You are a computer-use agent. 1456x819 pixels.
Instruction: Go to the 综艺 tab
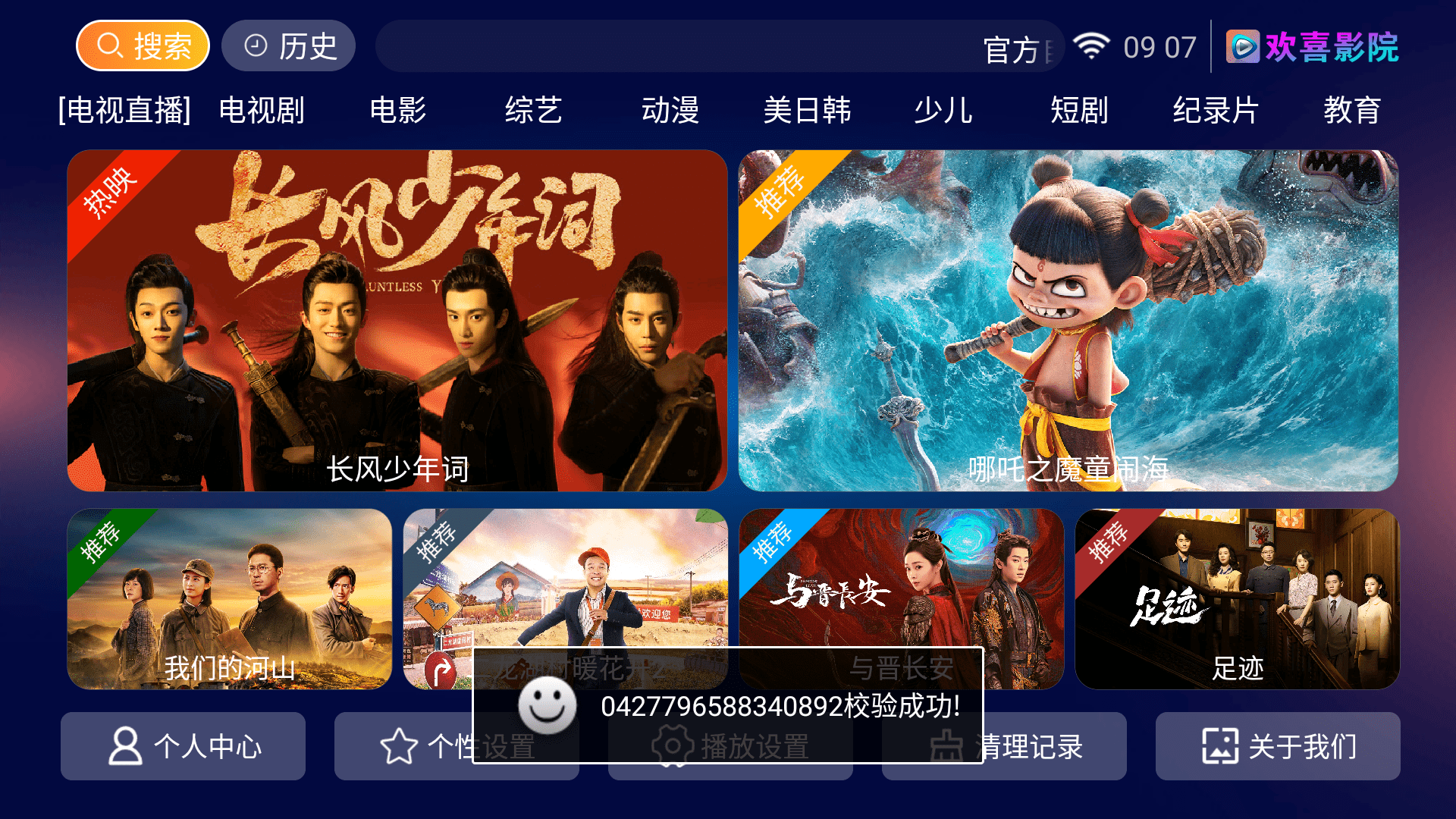(534, 111)
